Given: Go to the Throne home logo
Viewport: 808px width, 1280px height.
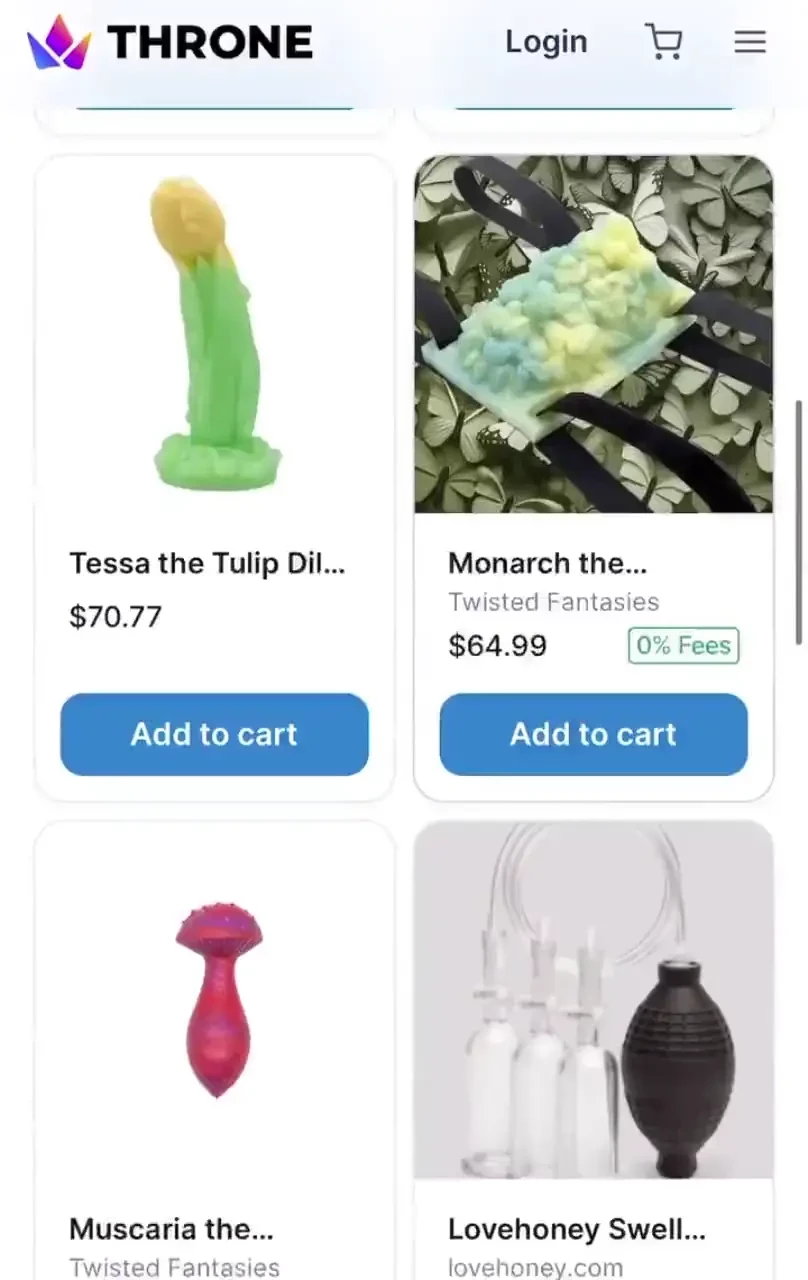Looking at the screenshot, I should tap(170, 42).
